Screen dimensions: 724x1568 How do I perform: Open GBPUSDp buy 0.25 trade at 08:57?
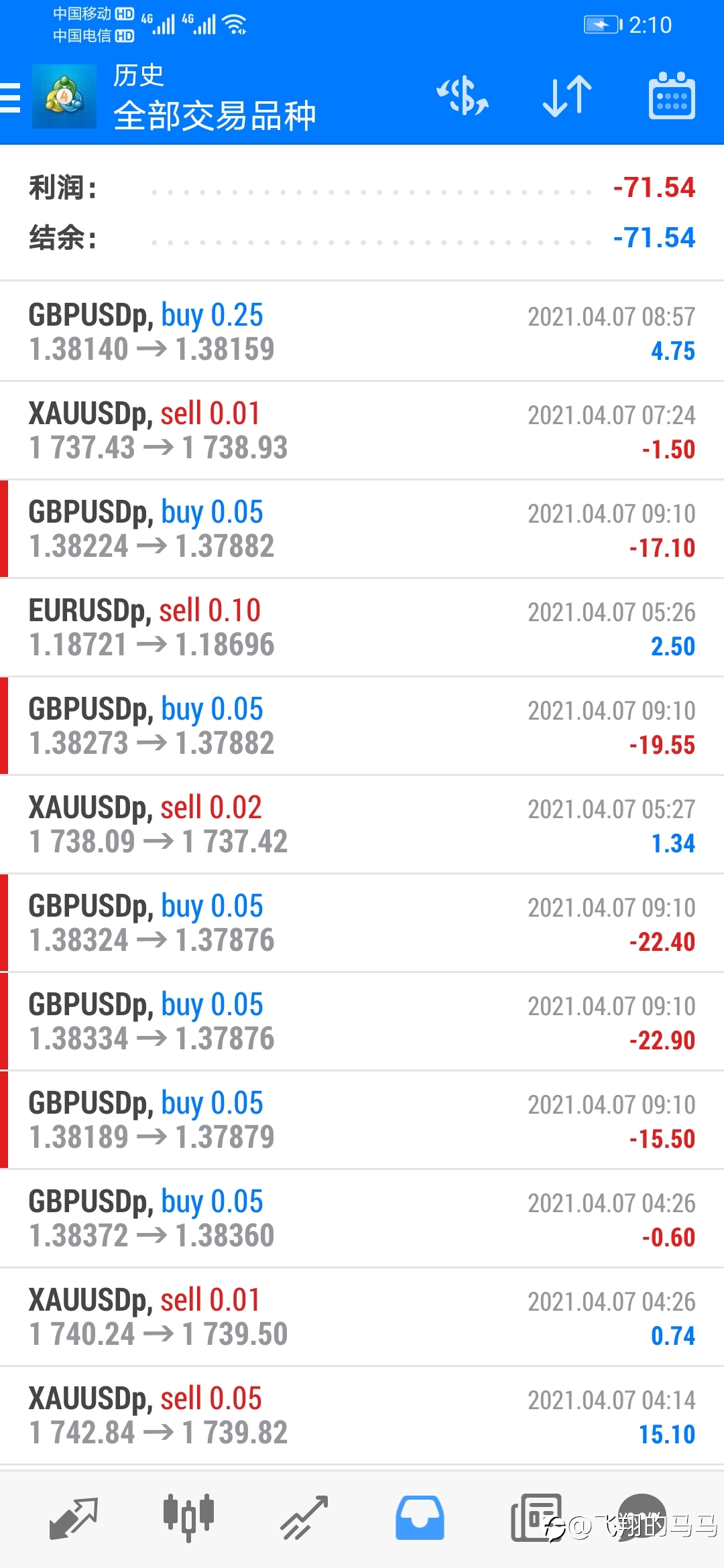pos(362,332)
